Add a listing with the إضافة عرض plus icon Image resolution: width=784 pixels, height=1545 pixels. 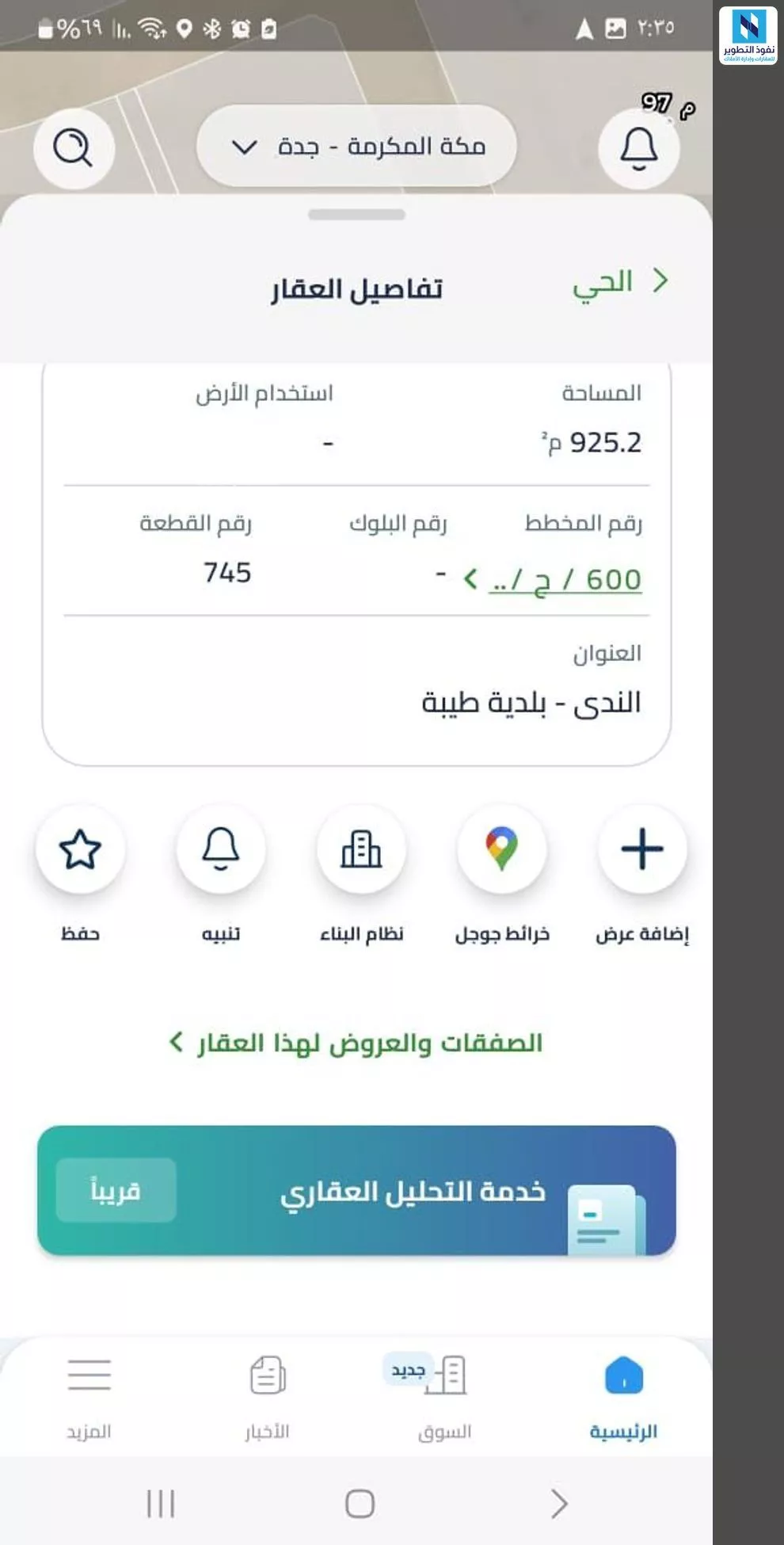point(641,849)
